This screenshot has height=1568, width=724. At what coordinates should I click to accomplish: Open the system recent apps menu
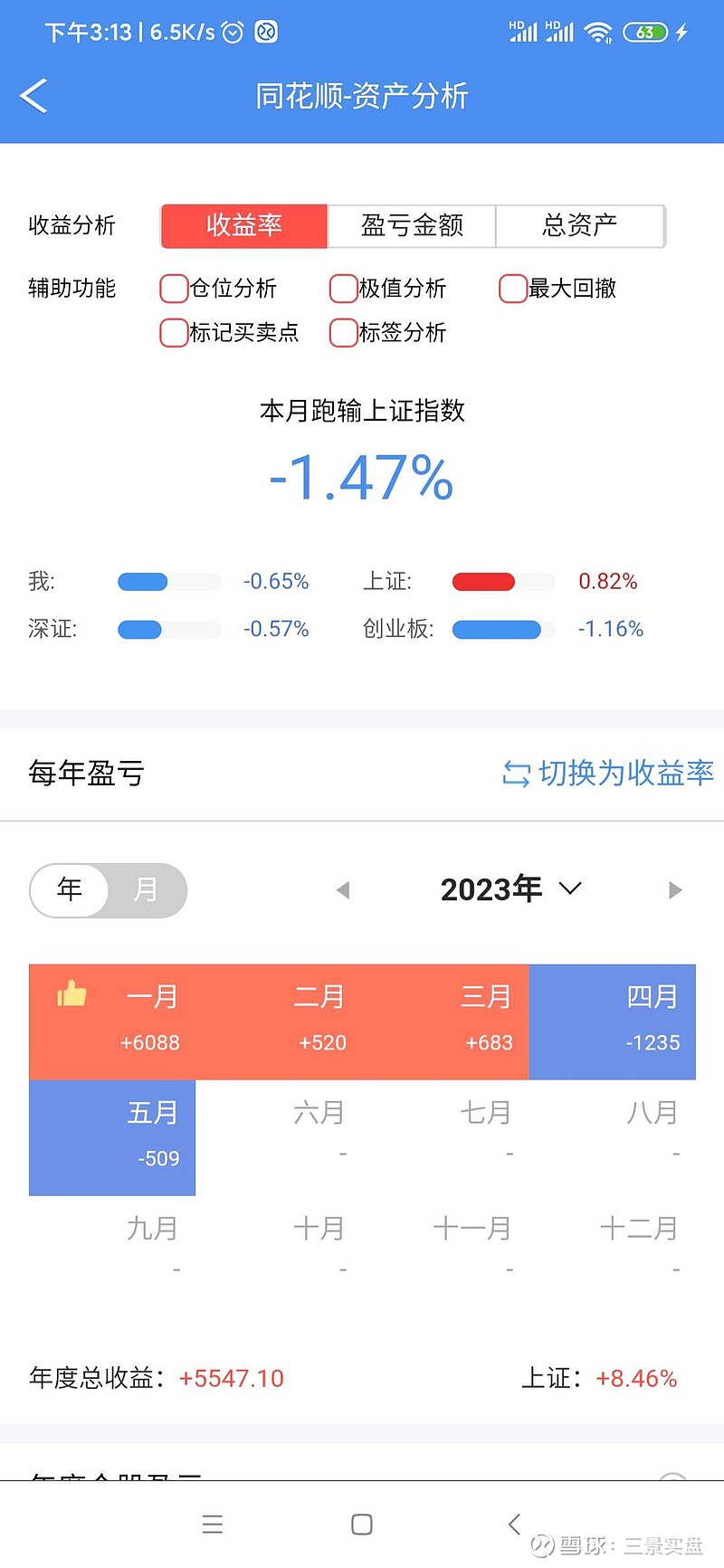213,1525
